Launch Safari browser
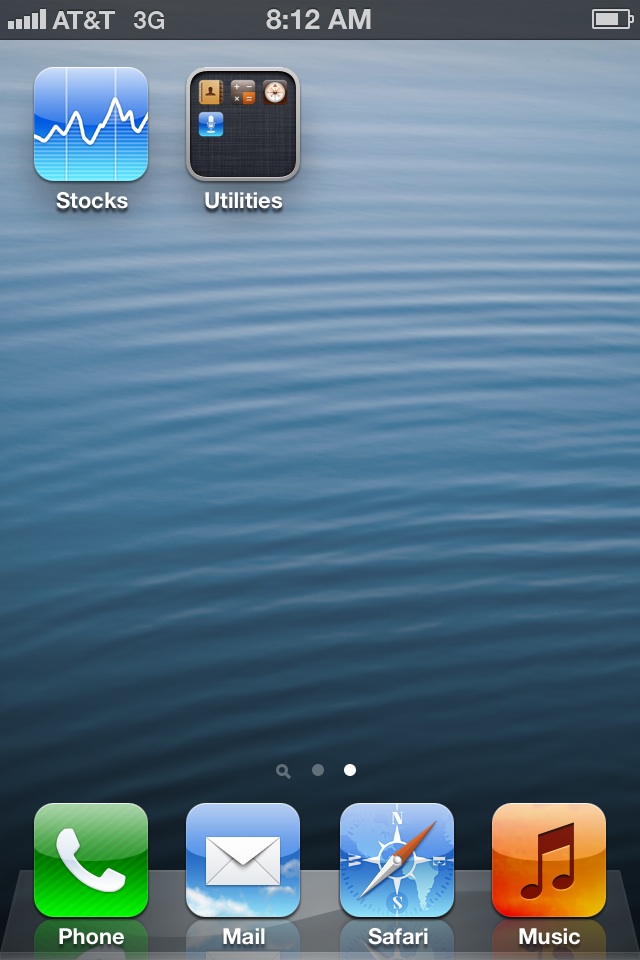Image resolution: width=640 pixels, height=960 pixels. coord(397,860)
